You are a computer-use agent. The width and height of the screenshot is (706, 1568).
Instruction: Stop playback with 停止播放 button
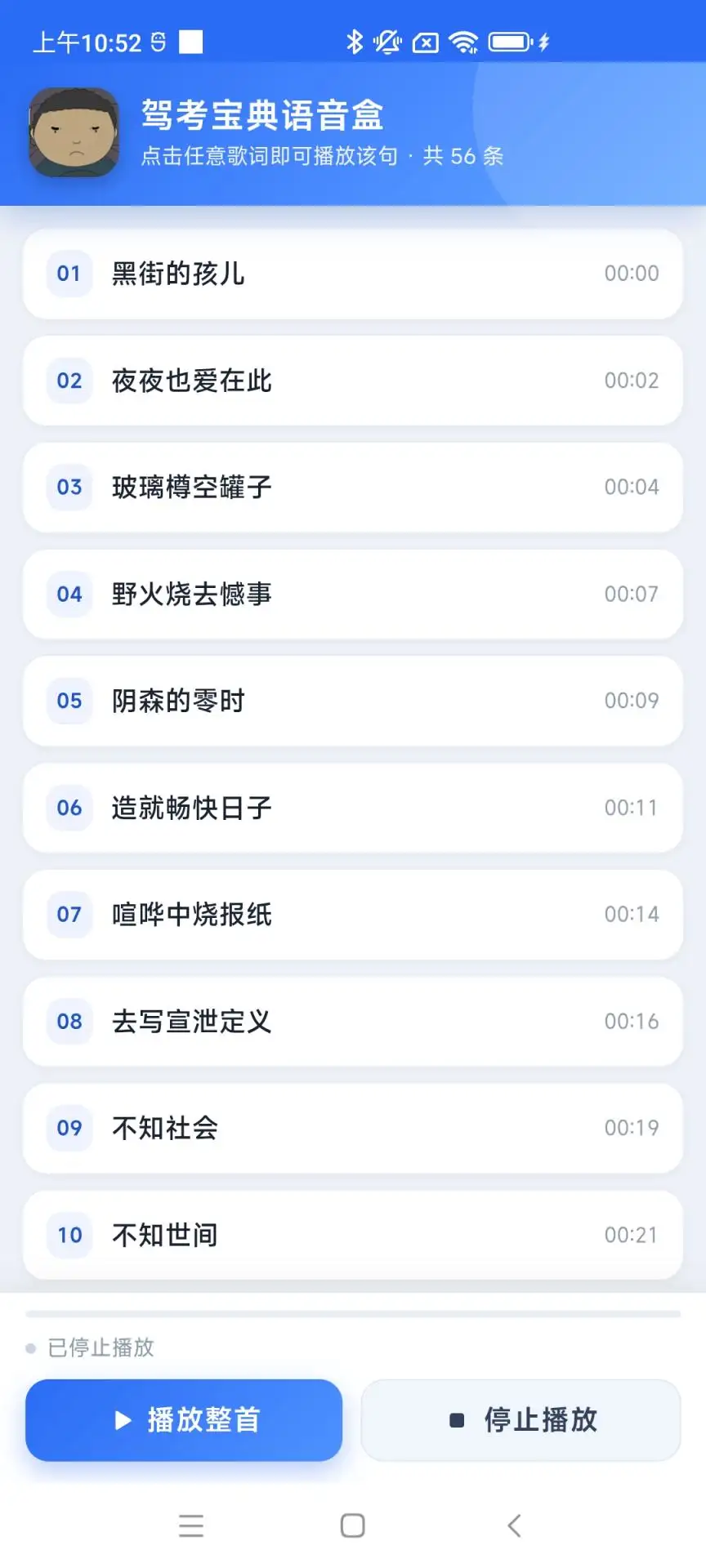click(x=521, y=1420)
